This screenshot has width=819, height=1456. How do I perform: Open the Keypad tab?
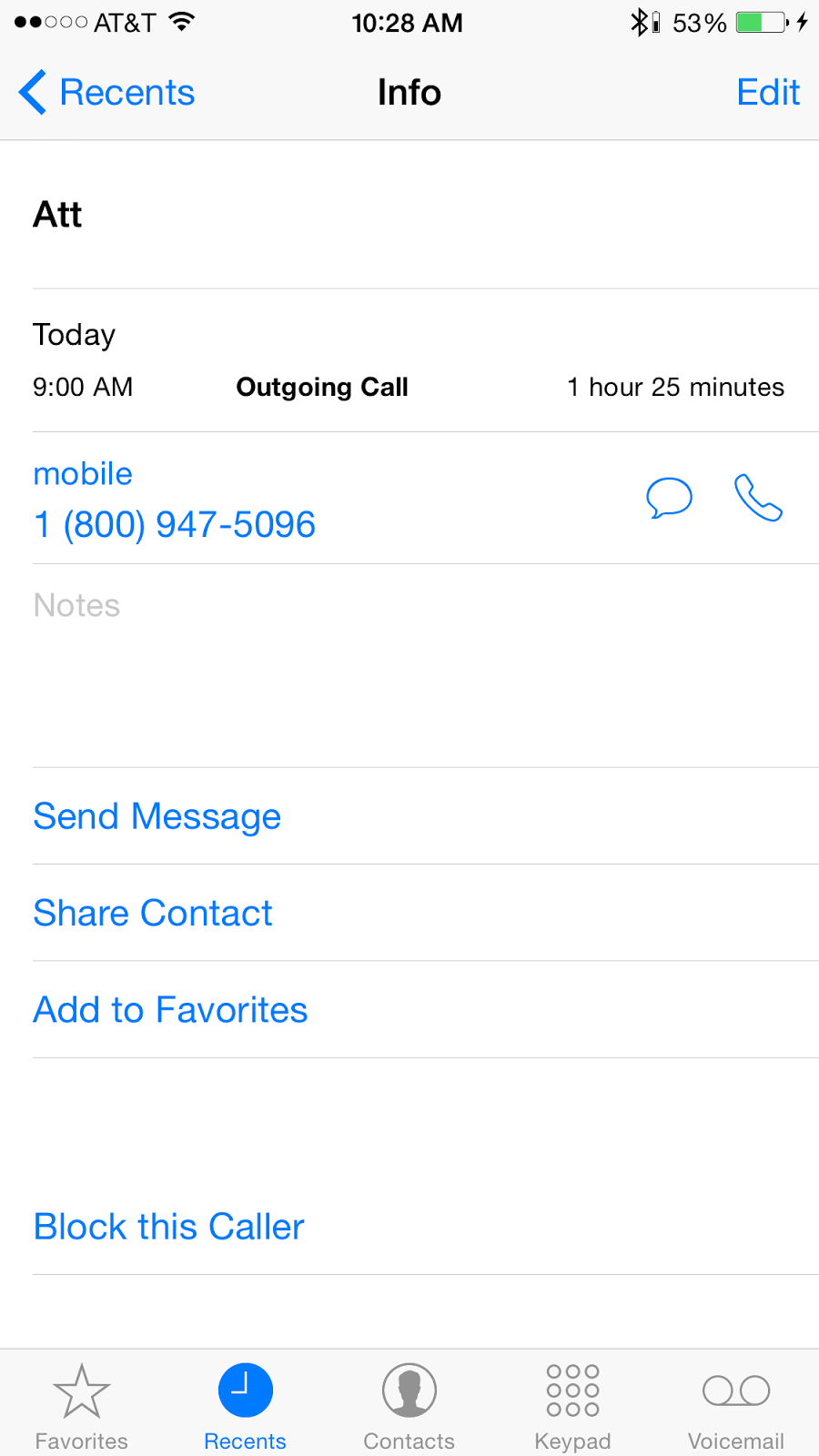(572, 1404)
